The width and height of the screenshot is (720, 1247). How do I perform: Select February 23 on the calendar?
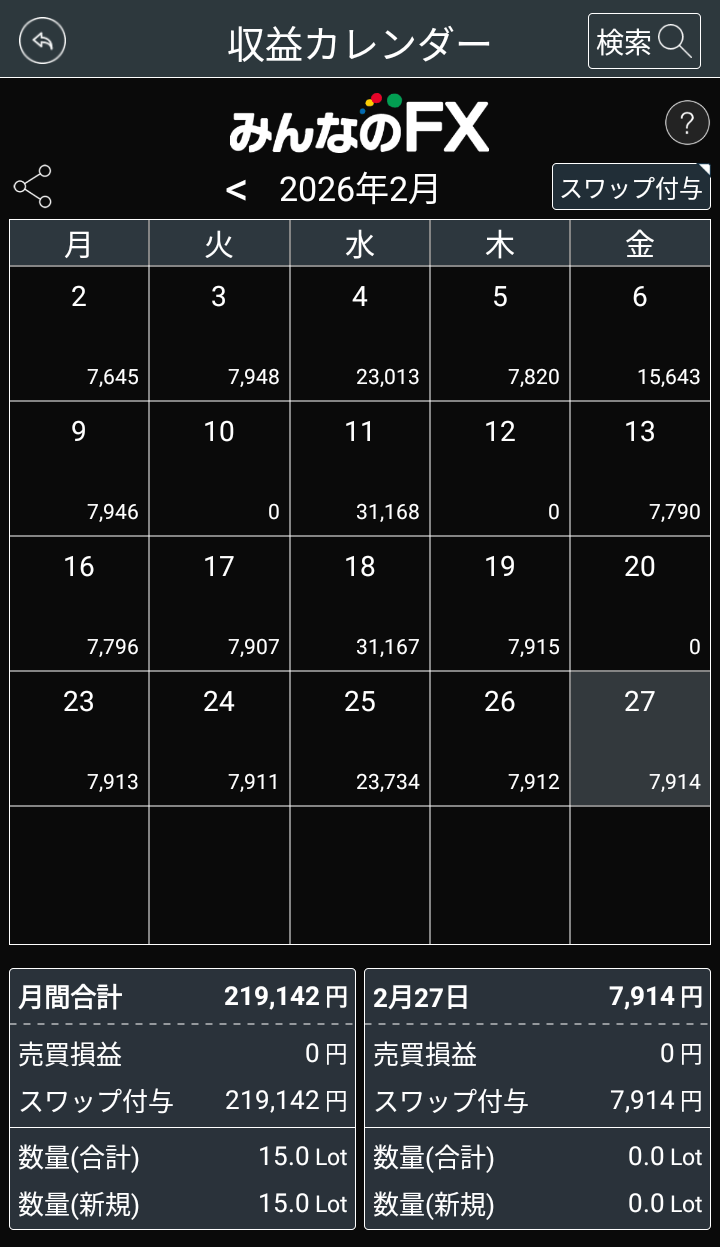(x=79, y=739)
